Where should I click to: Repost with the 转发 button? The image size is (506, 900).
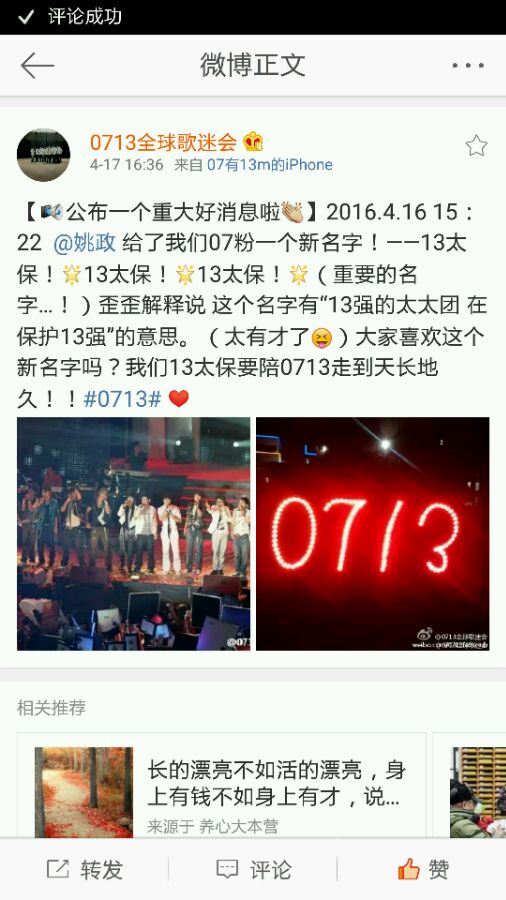pyautogui.click(x=84, y=870)
